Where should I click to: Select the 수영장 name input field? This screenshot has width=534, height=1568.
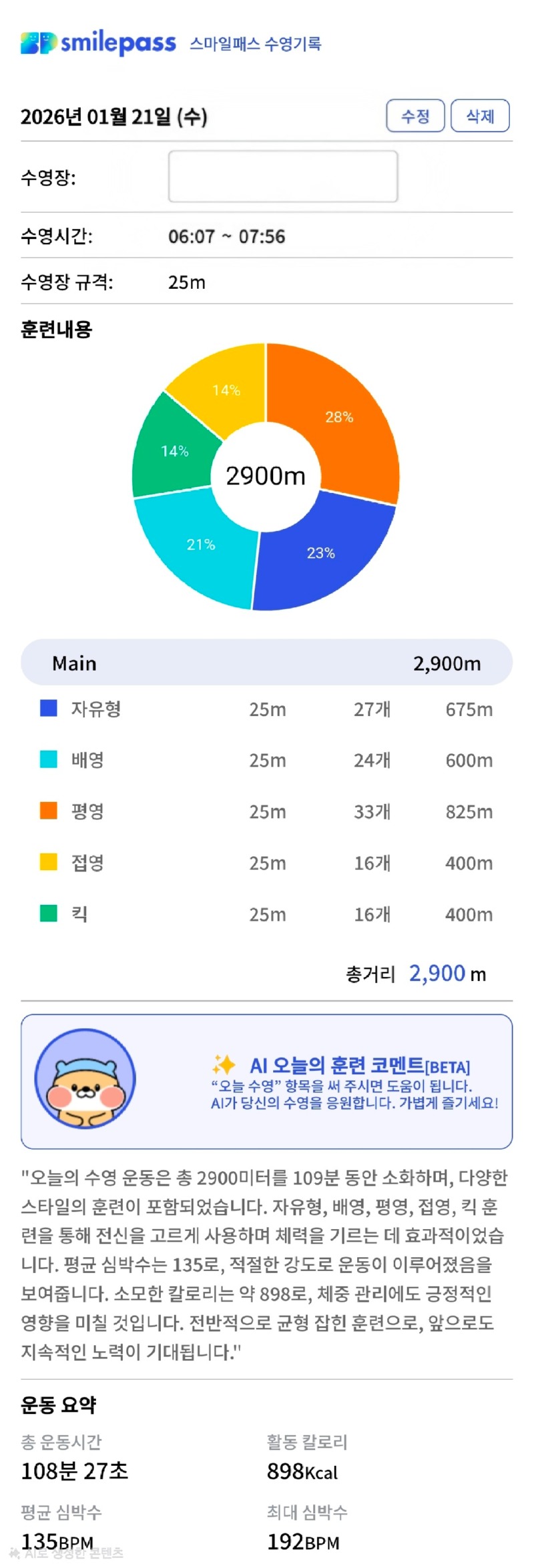(283, 177)
